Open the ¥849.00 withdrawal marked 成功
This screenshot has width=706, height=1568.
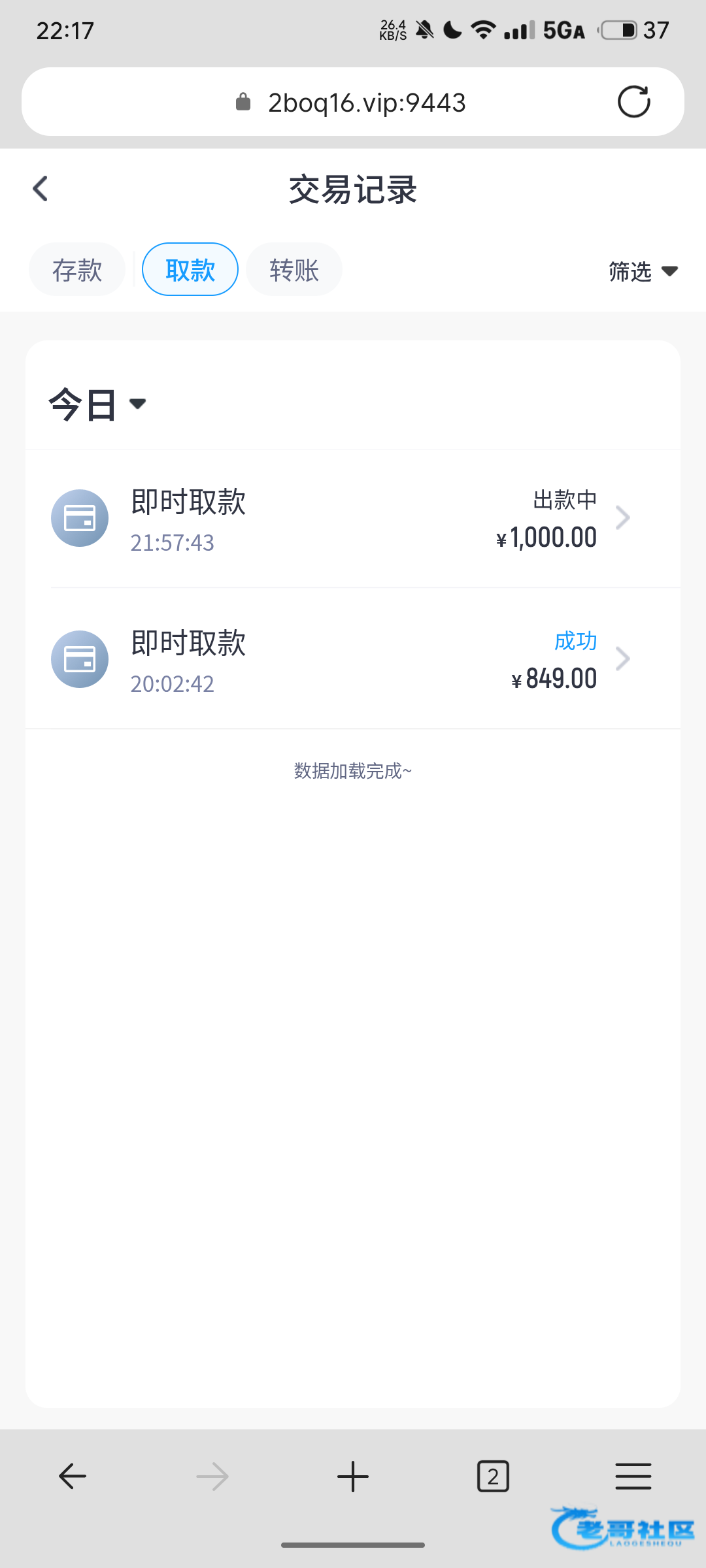click(353, 660)
